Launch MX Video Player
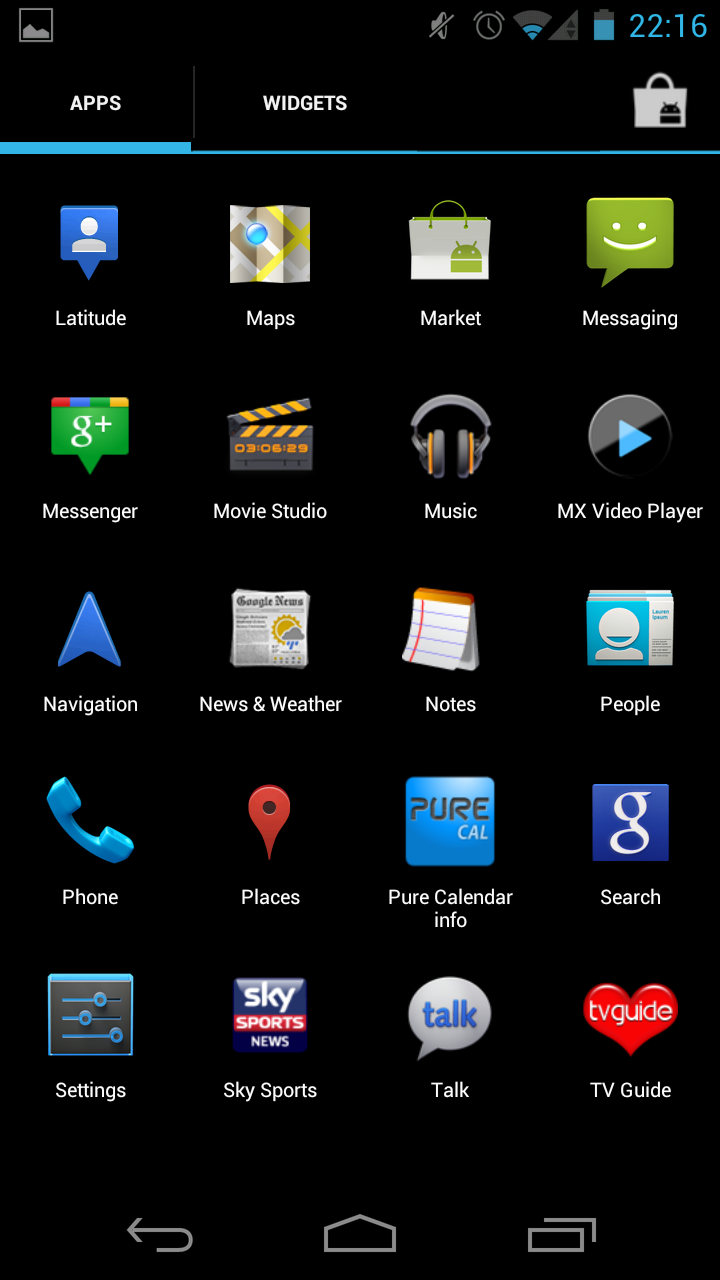 [630, 456]
